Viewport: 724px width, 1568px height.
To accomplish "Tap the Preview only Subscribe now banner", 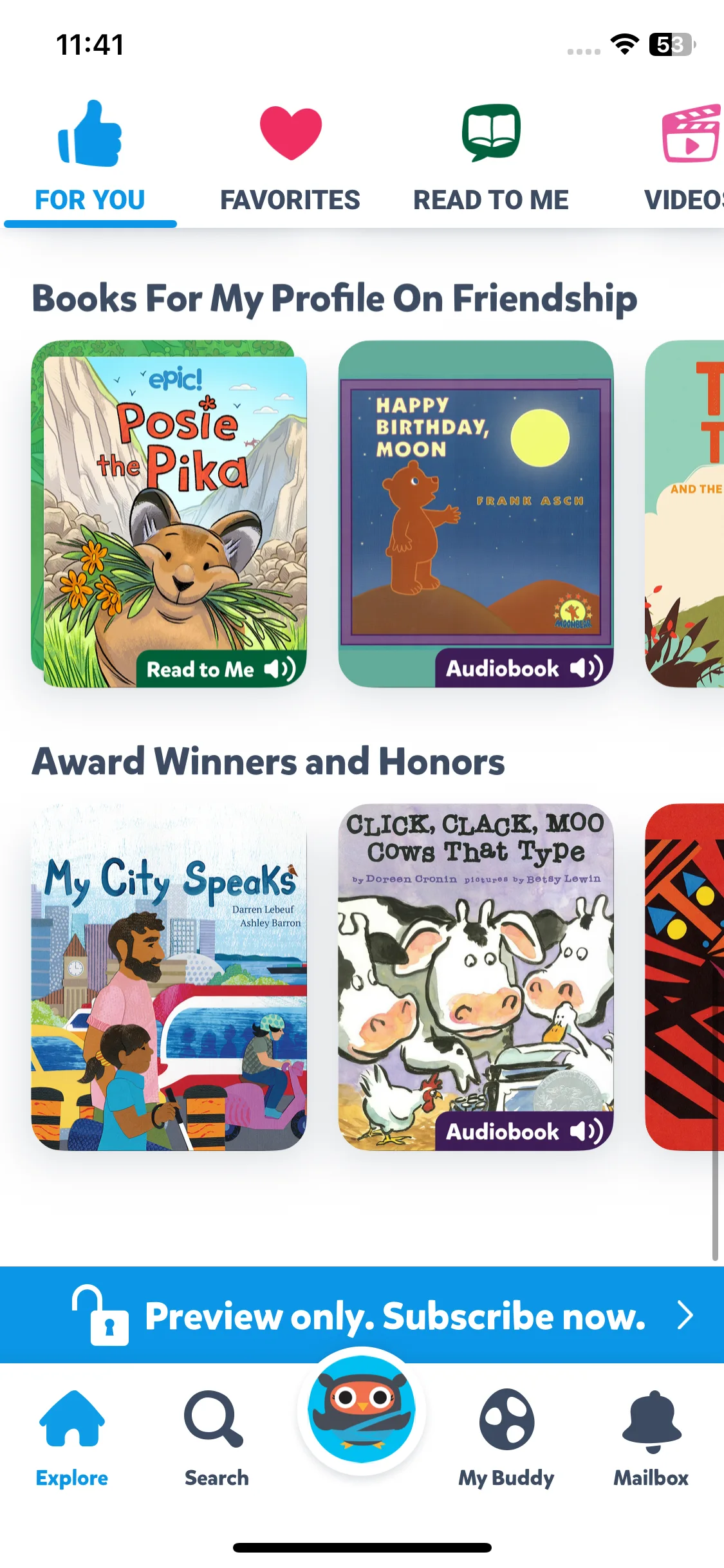I will [362, 1315].
